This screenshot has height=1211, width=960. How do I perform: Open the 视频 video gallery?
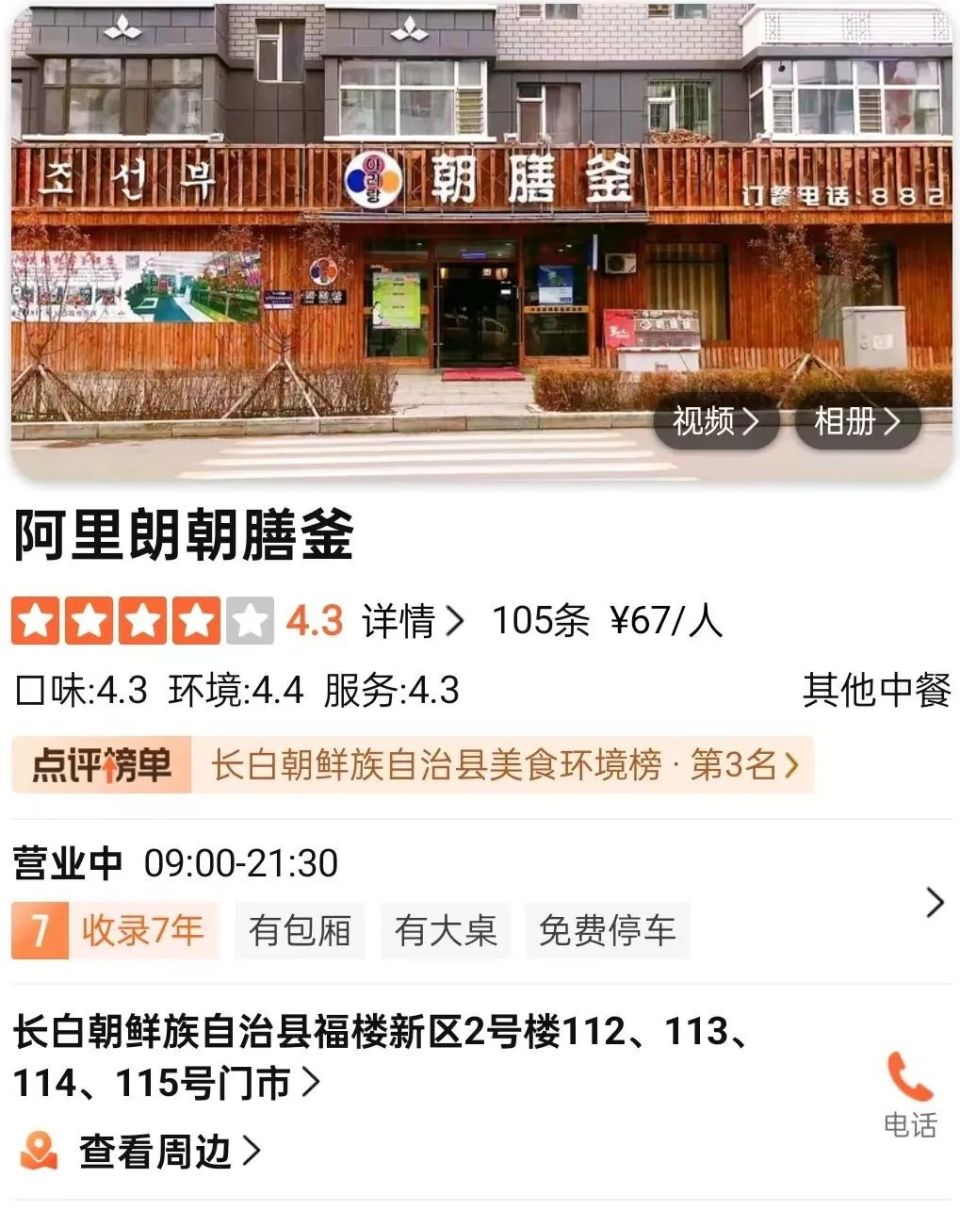coord(716,422)
